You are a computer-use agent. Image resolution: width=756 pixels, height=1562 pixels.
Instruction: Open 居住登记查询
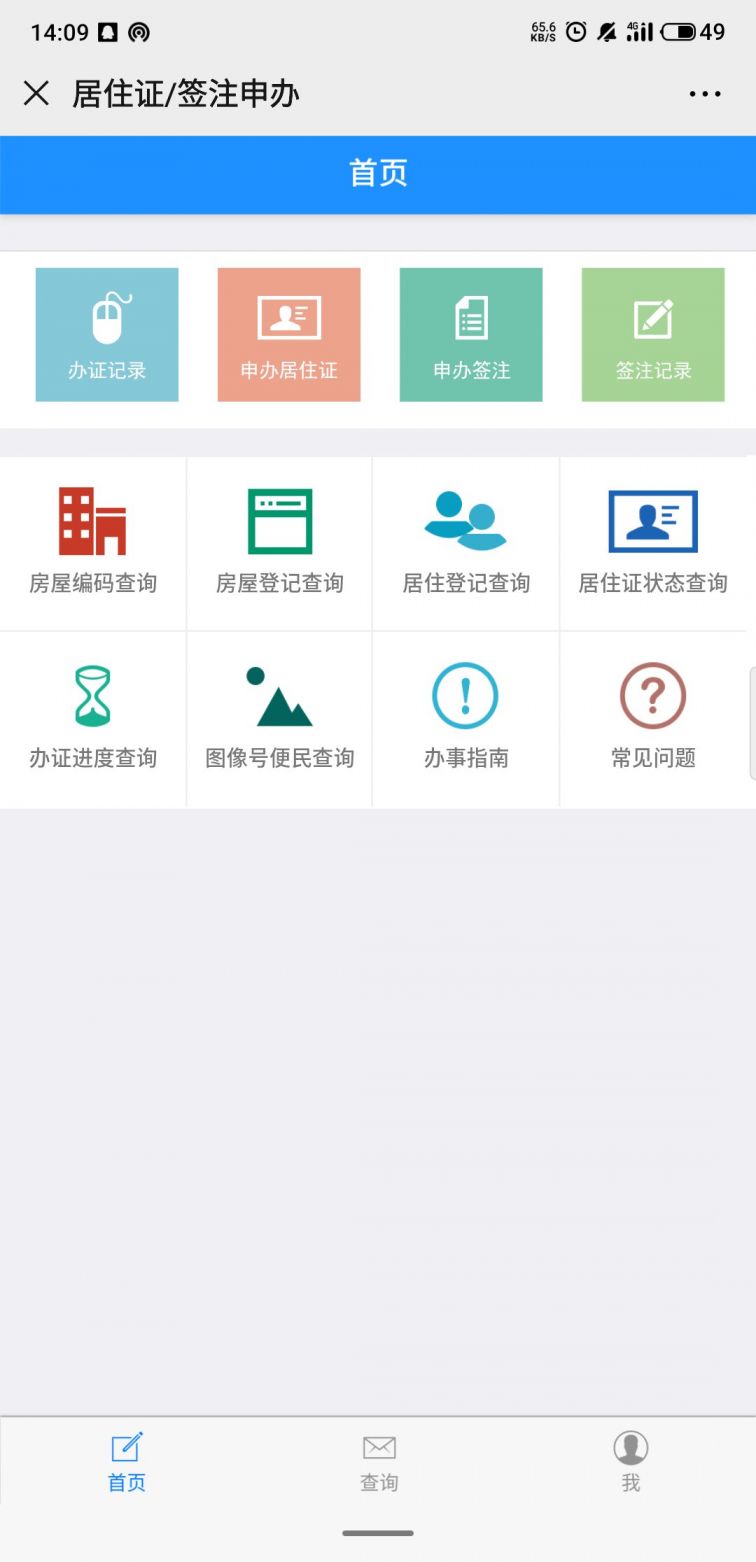point(466,544)
